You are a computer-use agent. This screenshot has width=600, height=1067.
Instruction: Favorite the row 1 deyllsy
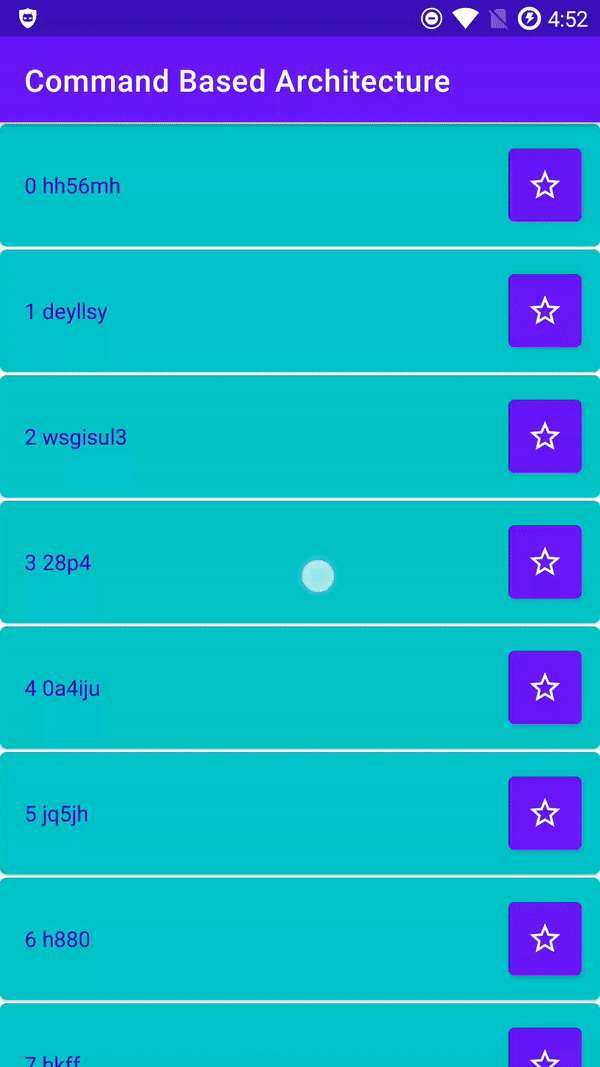point(545,311)
